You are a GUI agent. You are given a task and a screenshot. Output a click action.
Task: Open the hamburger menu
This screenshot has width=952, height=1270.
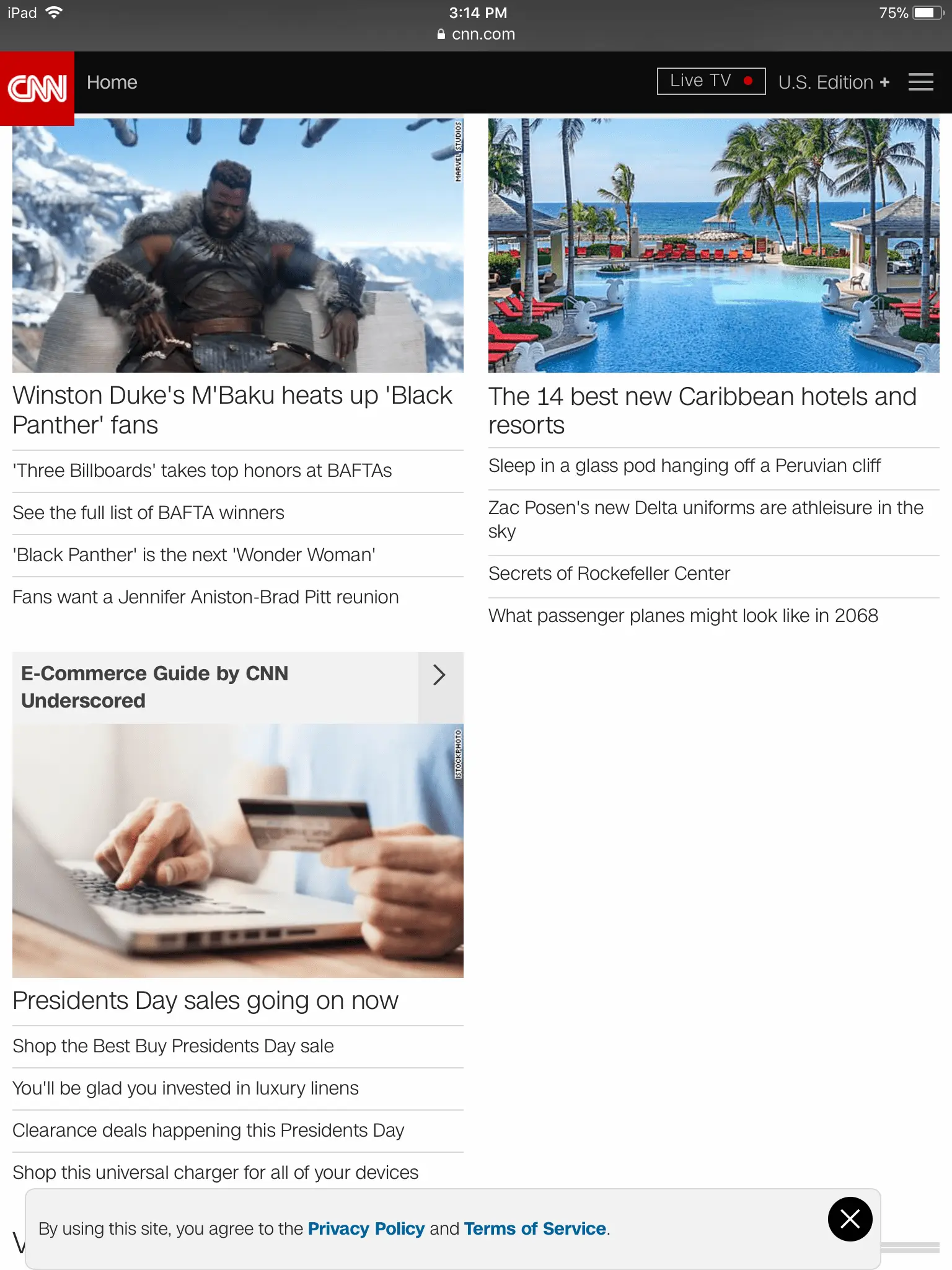click(920, 82)
